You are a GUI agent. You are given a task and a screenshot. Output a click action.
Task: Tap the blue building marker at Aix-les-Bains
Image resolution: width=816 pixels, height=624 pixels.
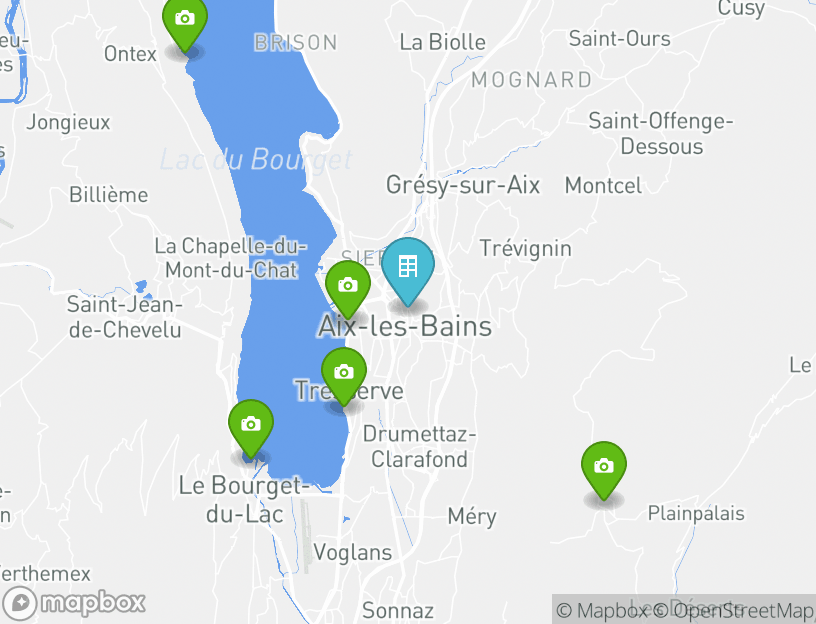[x=407, y=269]
